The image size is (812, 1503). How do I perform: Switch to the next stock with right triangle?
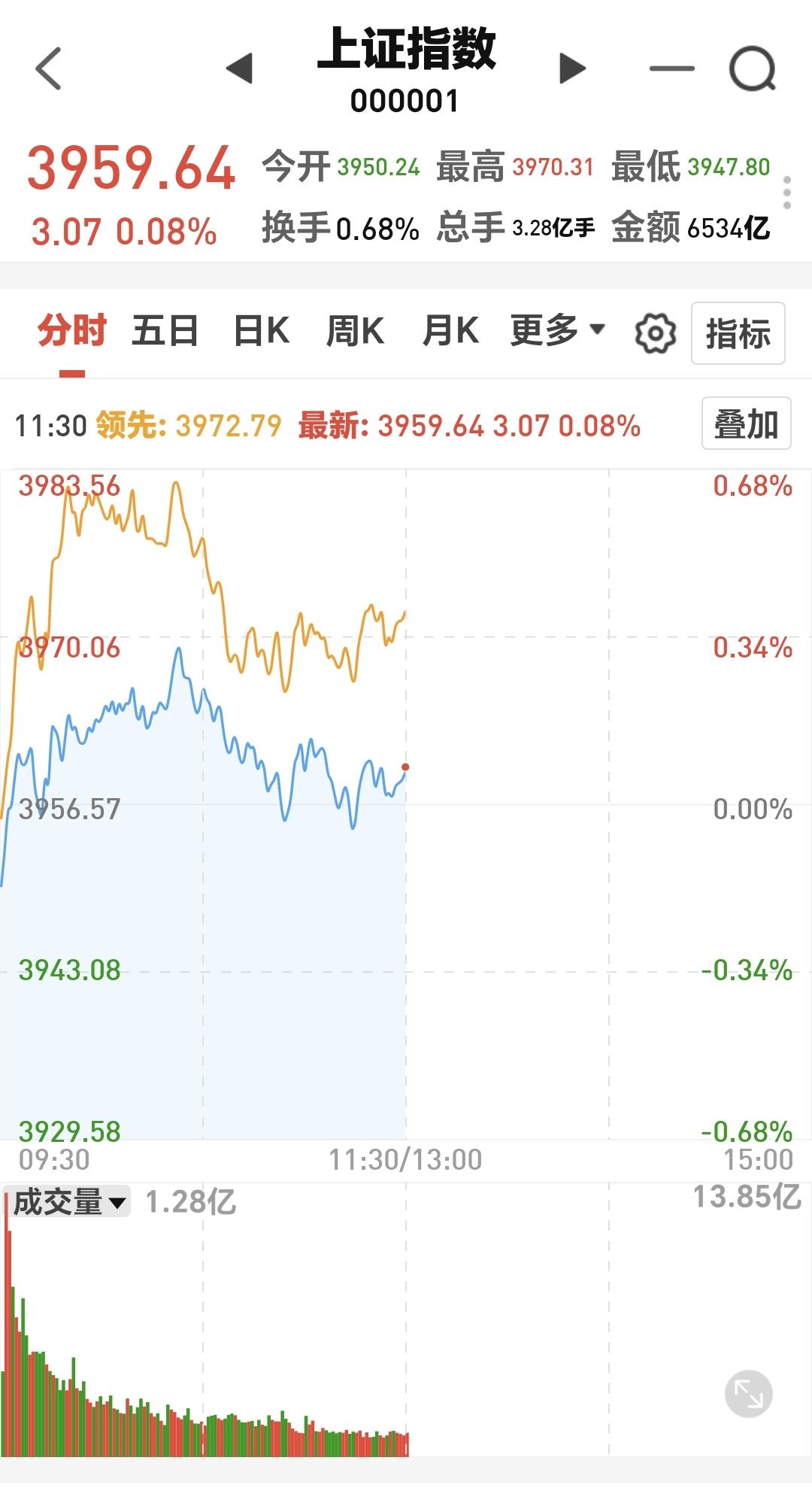click(x=572, y=68)
